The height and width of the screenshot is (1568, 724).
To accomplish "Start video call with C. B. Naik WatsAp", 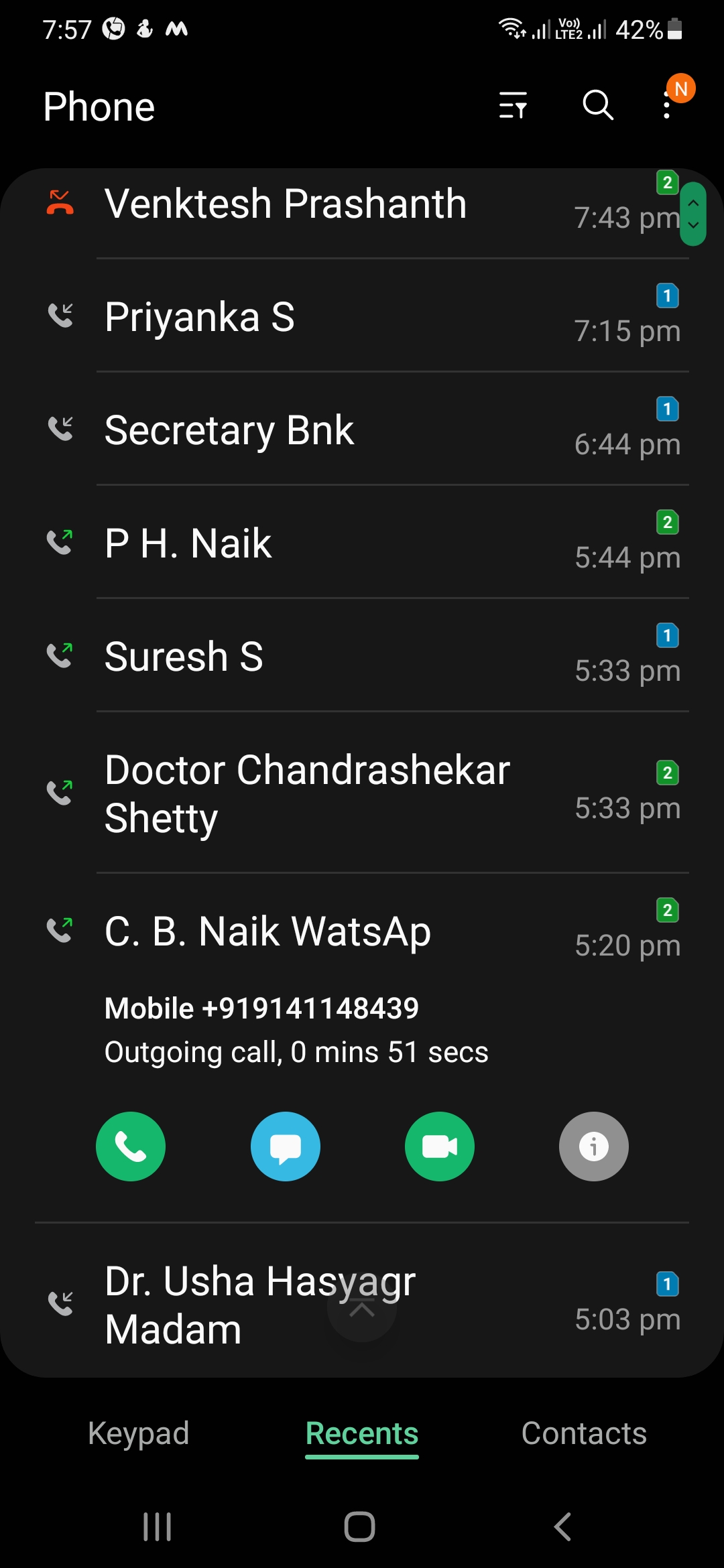I will coord(440,1147).
